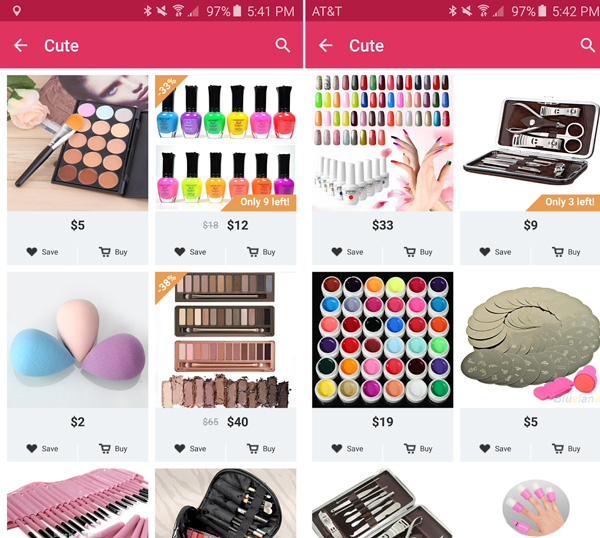Save the $12 neon nail polish set
Image resolution: width=600 pixels, height=538 pixels.
190,252
